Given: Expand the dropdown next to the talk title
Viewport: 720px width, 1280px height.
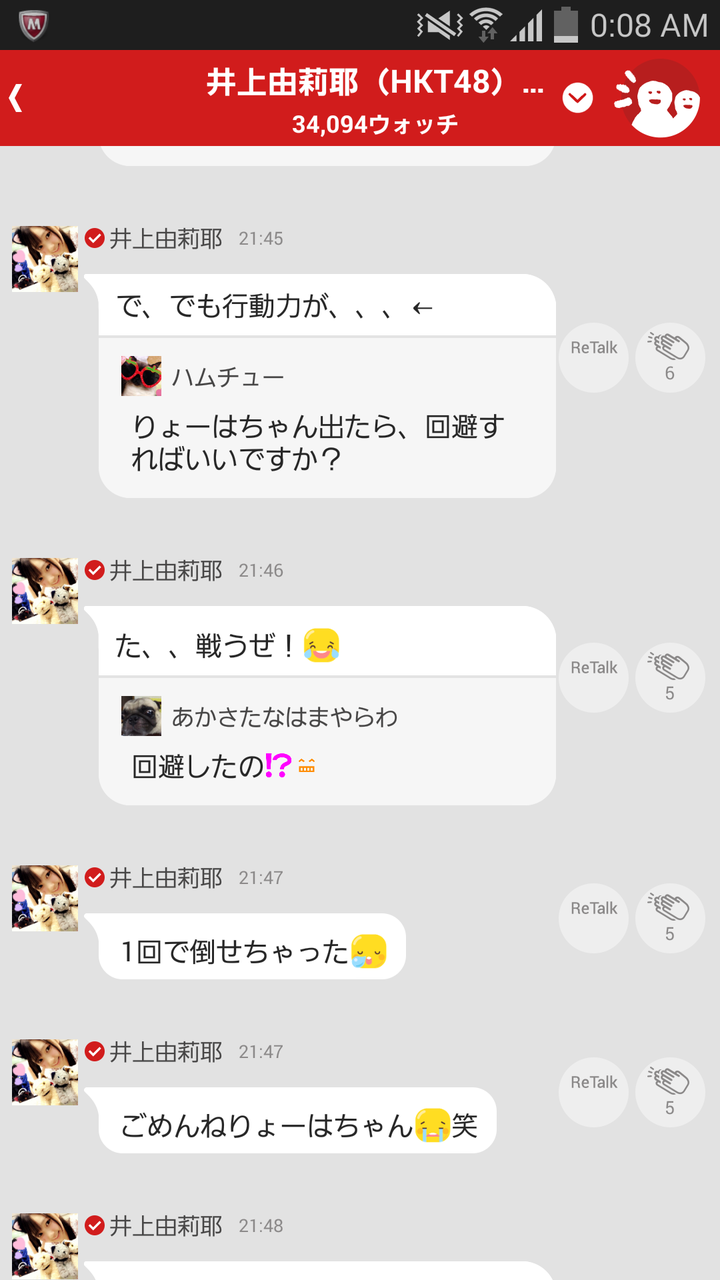Looking at the screenshot, I should (x=578, y=98).
